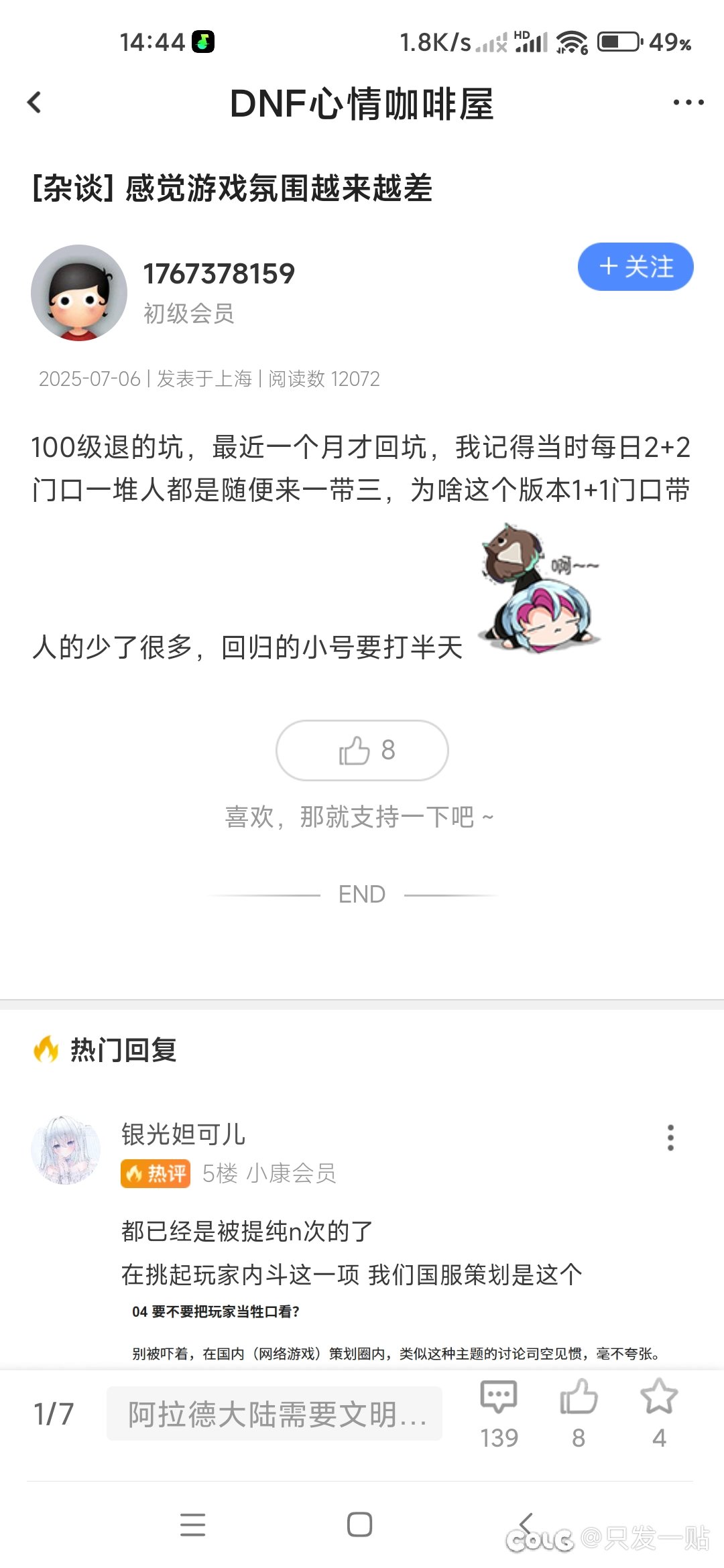This screenshot has height=1568, width=724.
Task: Open the profile avatar of poster 1767378159
Action: point(79,293)
